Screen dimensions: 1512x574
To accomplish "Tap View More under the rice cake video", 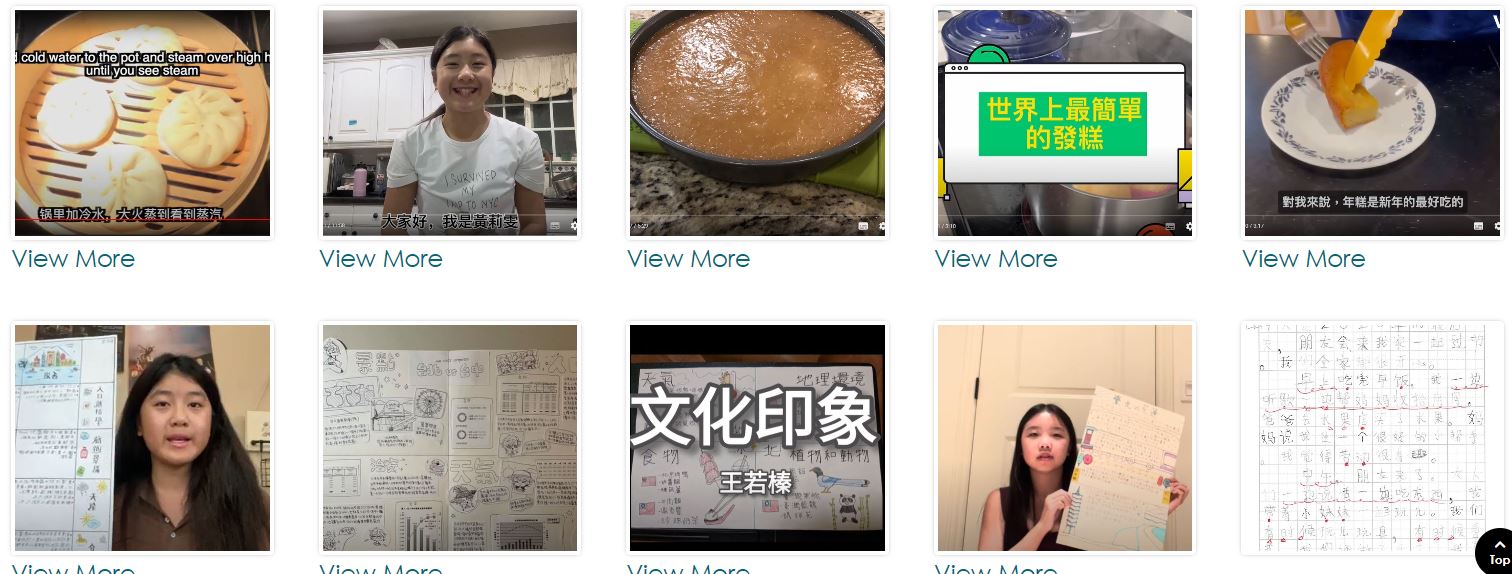I will pos(1303,259).
